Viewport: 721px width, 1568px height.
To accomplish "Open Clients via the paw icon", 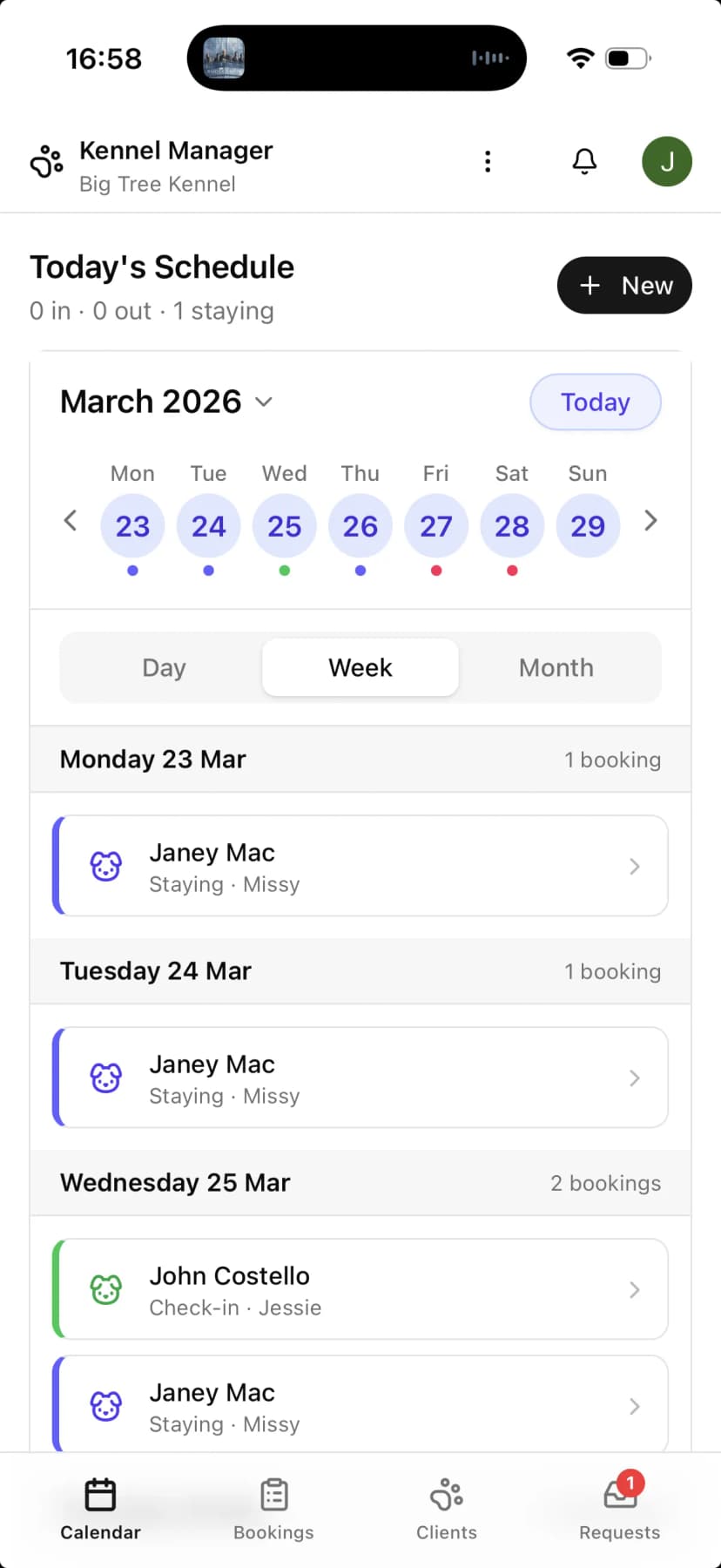I will coord(446,1495).
